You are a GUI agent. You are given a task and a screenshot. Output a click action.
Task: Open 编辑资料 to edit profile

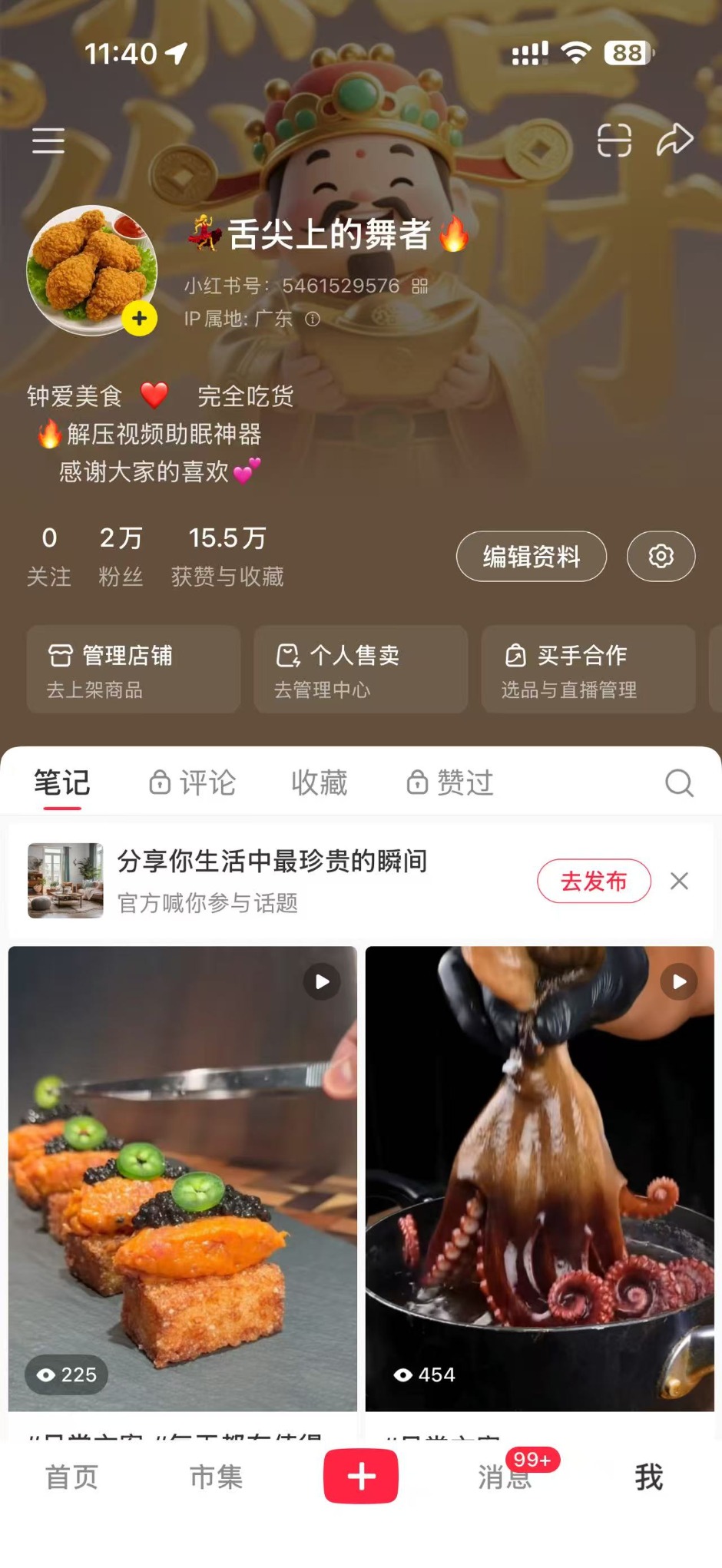click(x=531, y=556)
